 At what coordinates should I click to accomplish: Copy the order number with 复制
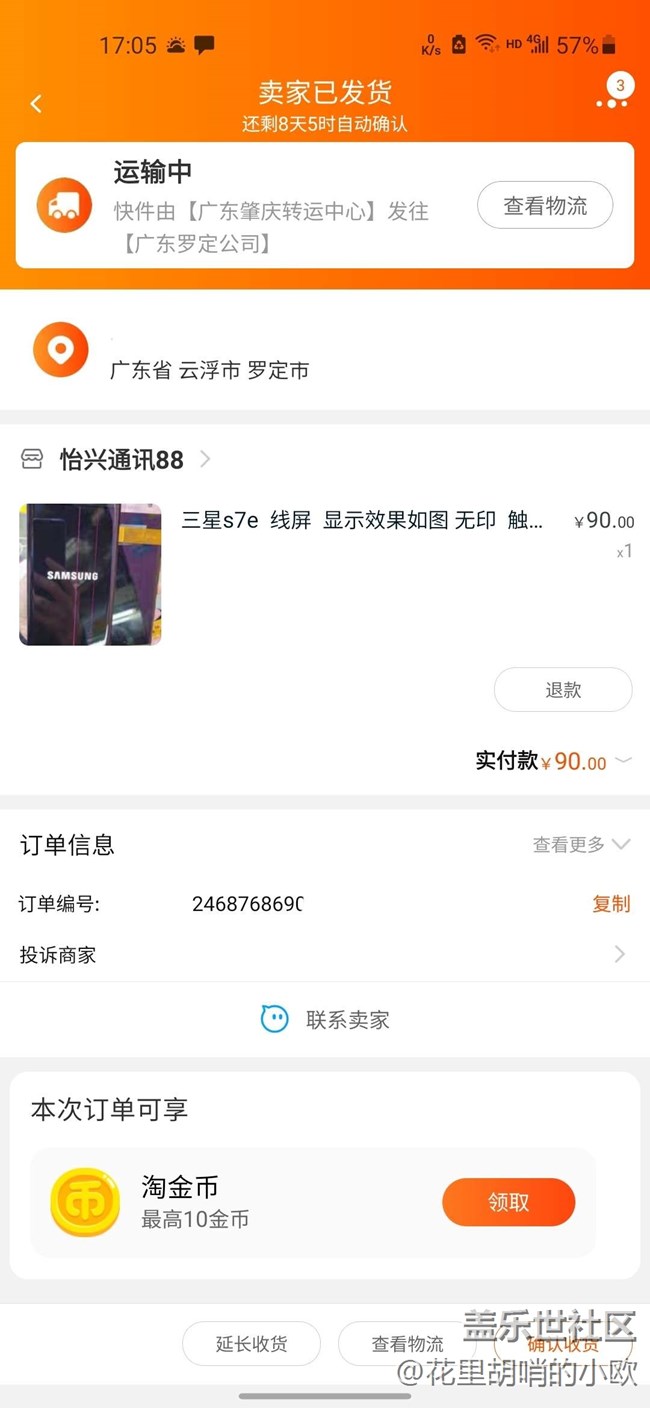pyautogui.click(x=611, y=904)
